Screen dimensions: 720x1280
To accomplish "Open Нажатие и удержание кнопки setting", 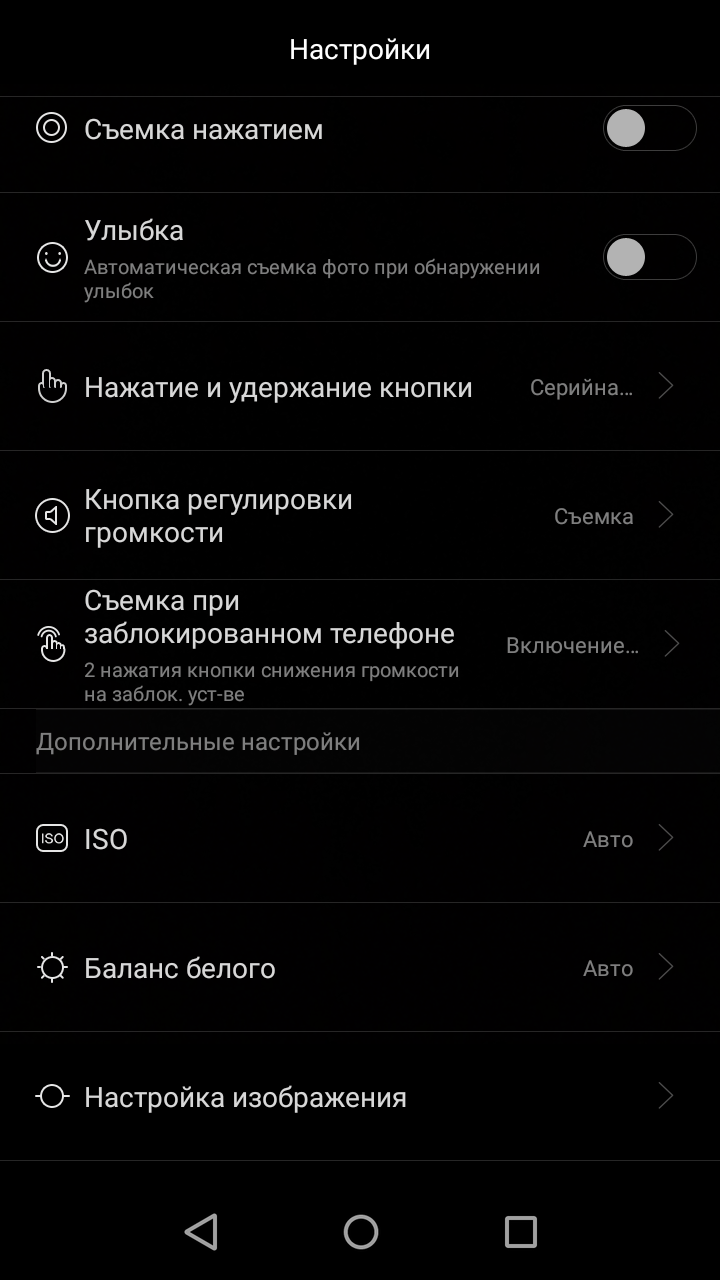I will pos(360,387).
